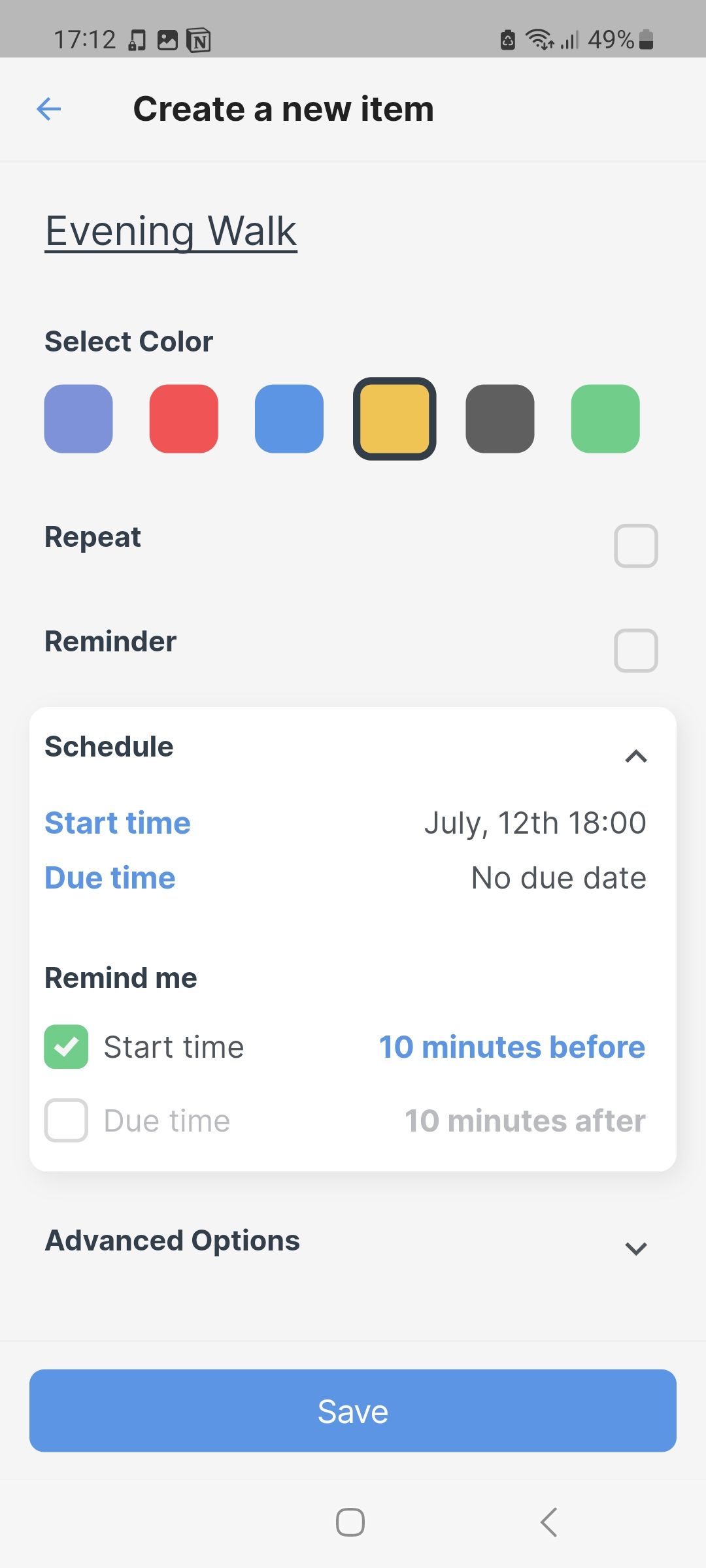
Task: Enable the Repeat checkbox
Action: pos(635,546)
